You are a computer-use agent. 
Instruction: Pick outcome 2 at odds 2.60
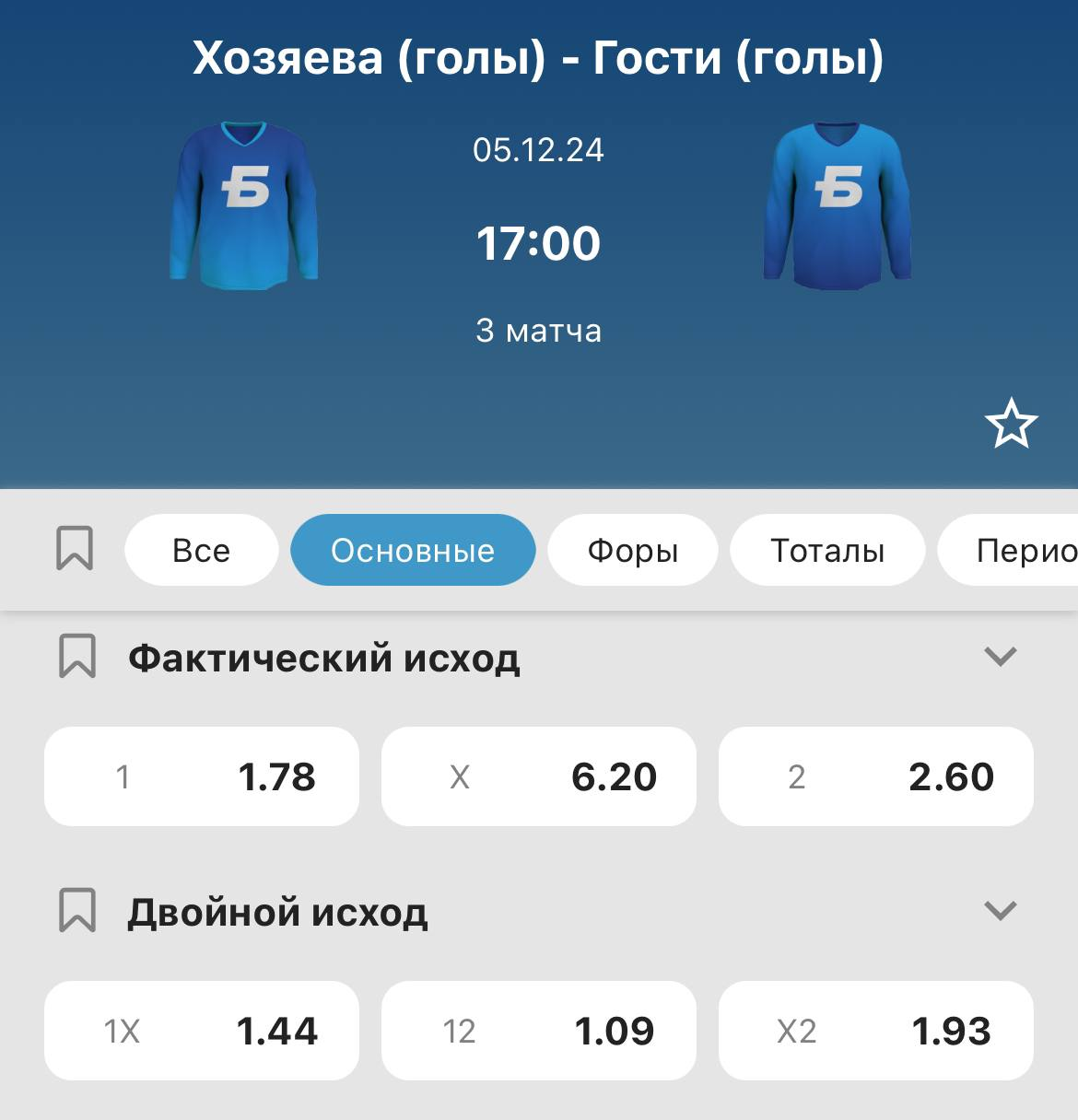coord(876,776)
